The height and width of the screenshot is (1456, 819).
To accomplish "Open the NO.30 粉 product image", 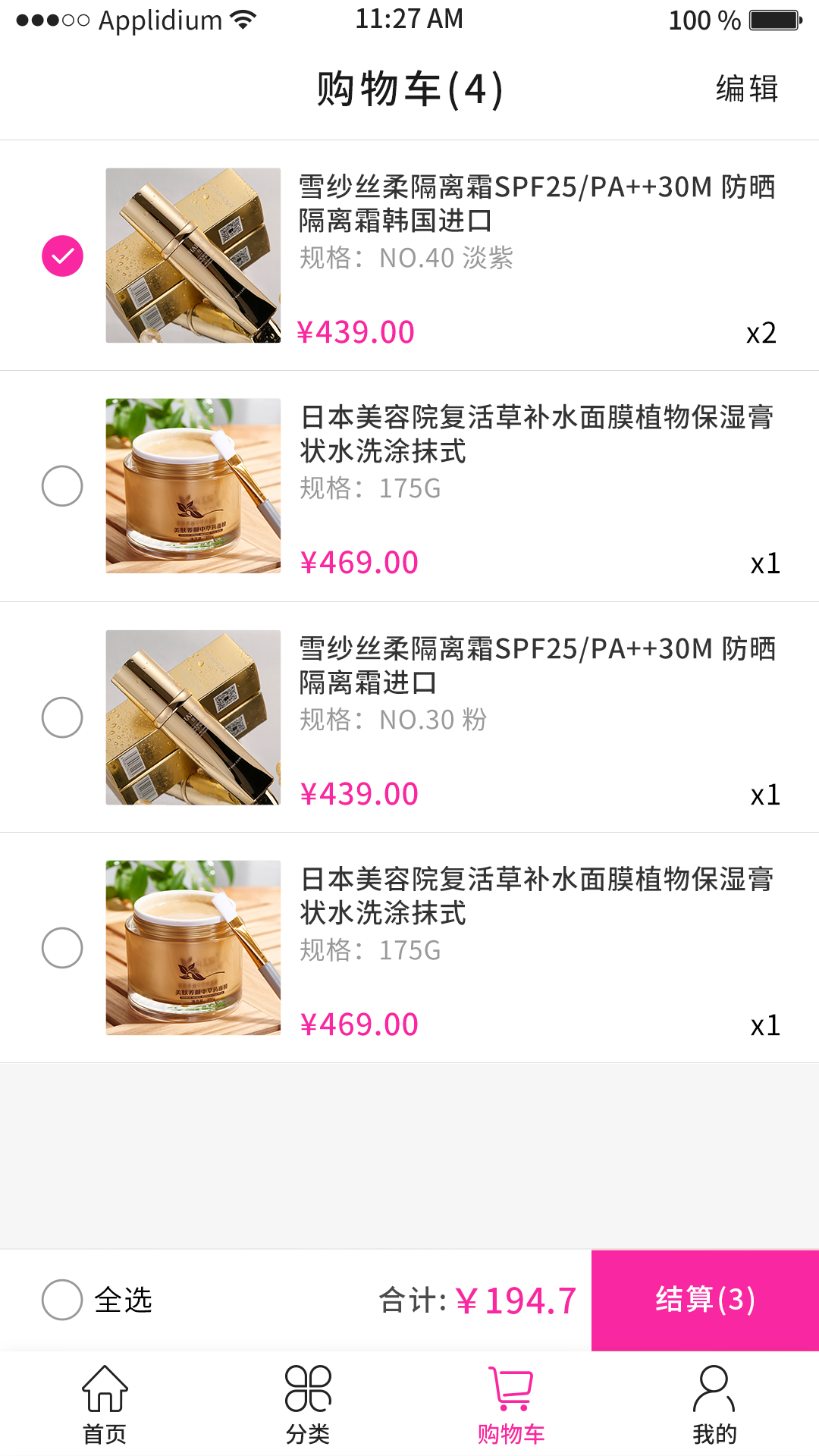I will [x=193, y=717].
